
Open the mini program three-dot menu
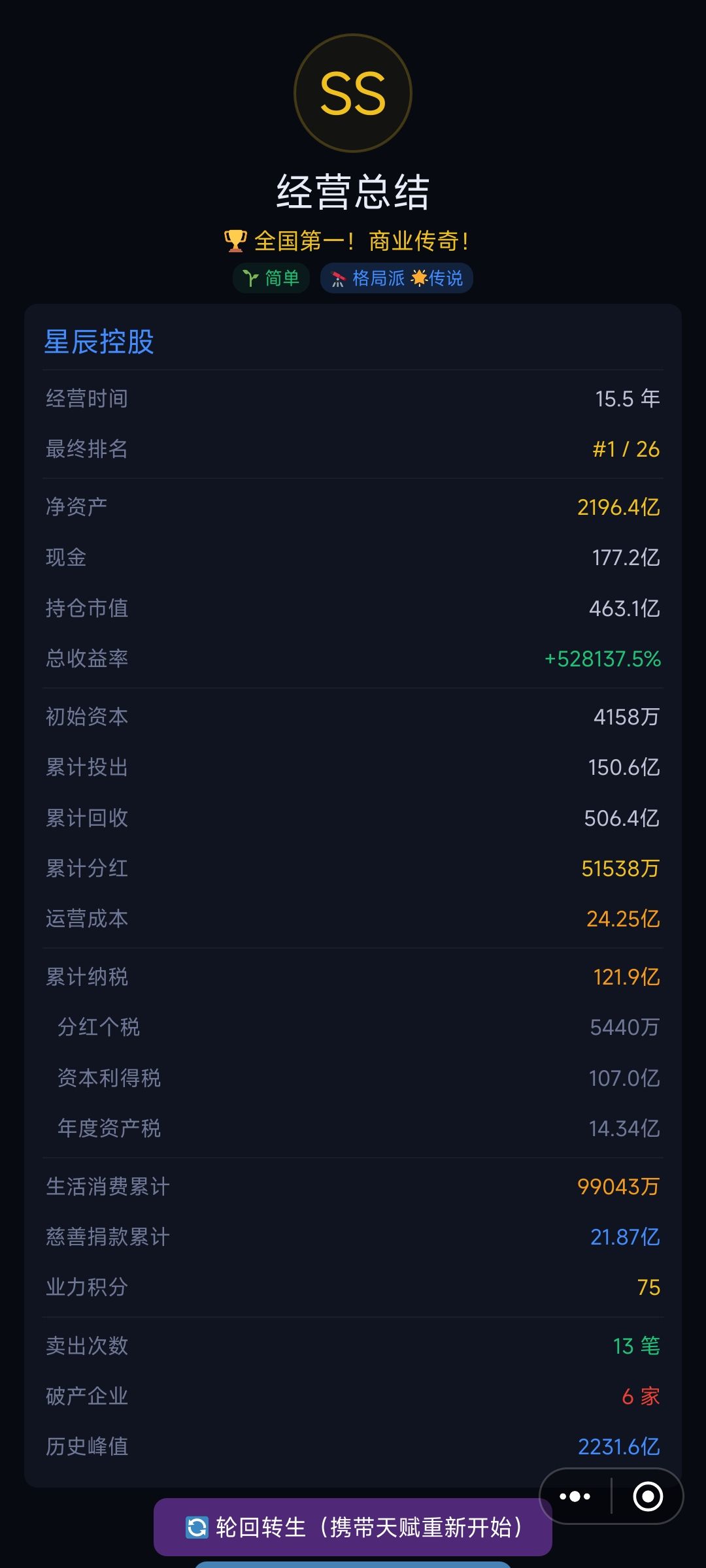pos(575,1496)
